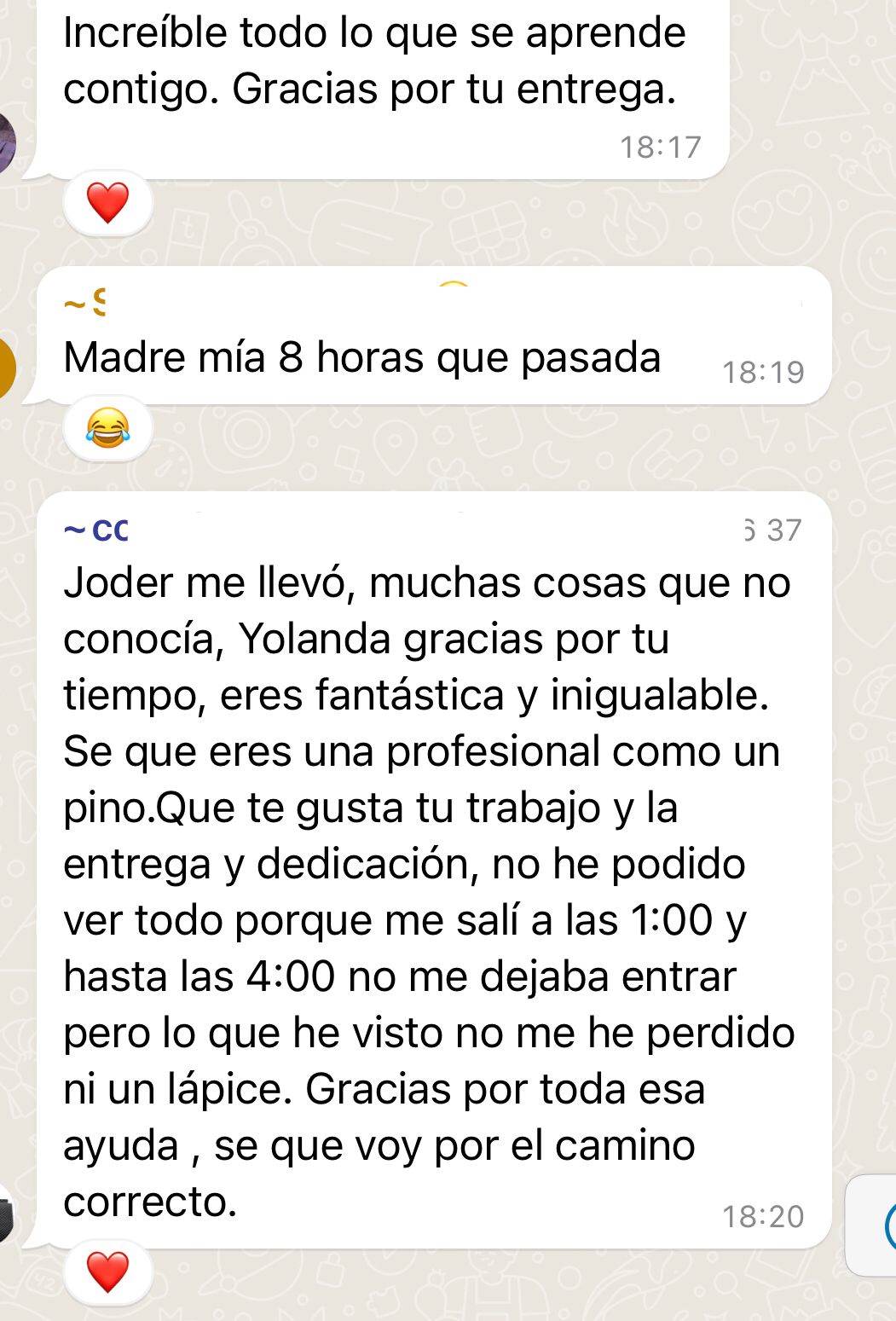Tap sender name above 'Joder me llevó' message
The width and height of the screenshot is (896, 1321).
click(95, 530)
